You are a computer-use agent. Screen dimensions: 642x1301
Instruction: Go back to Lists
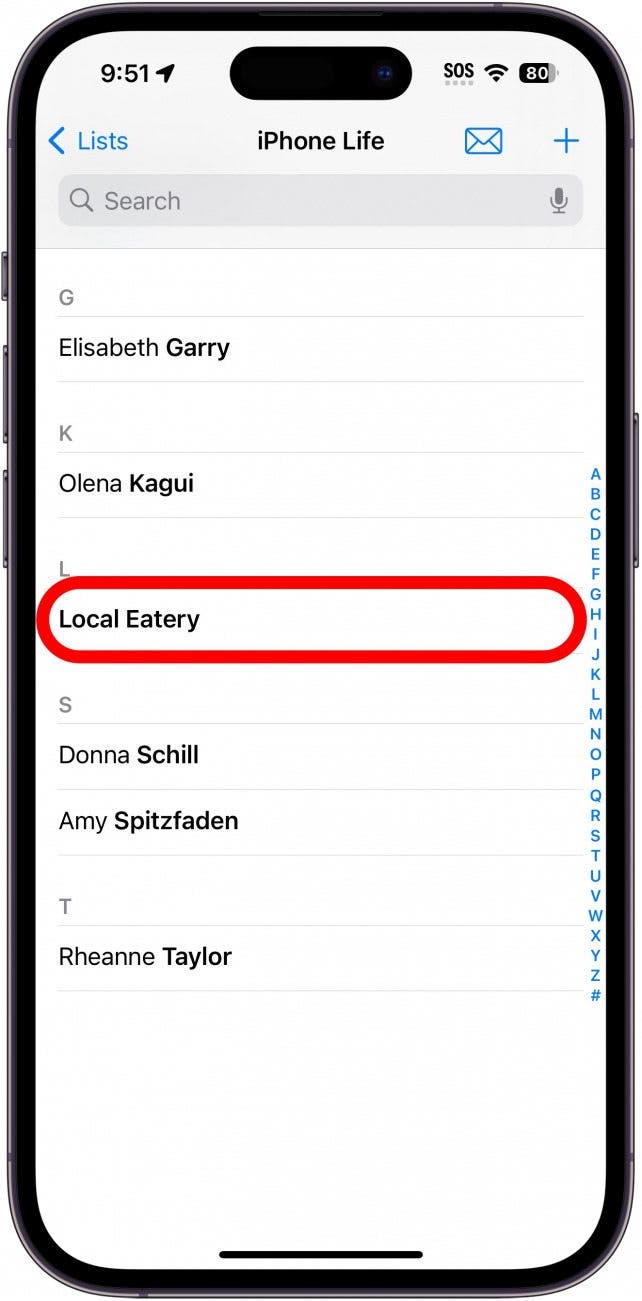88,141
